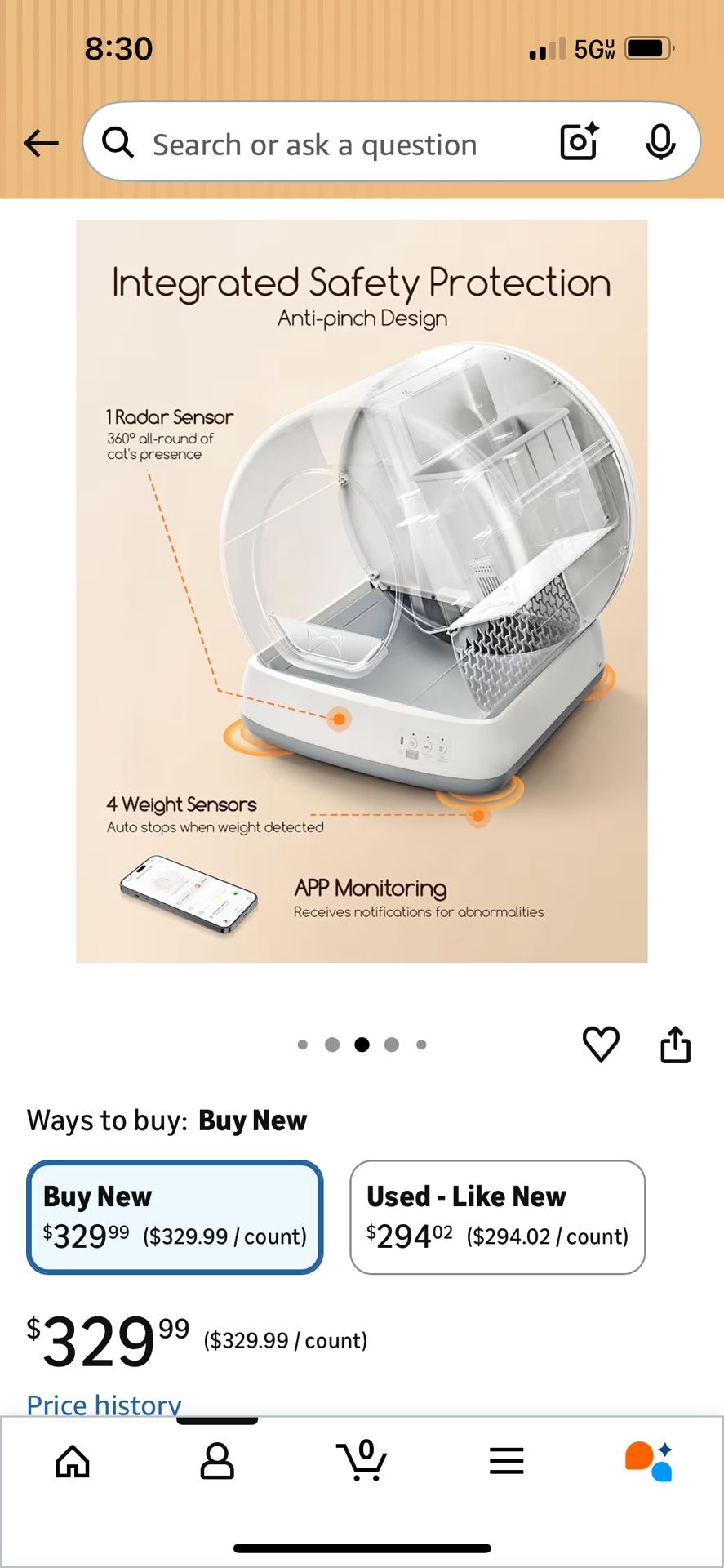The image size is (724, 1568).
Task: View the shopping cart
Action: tap(362, 1461)
